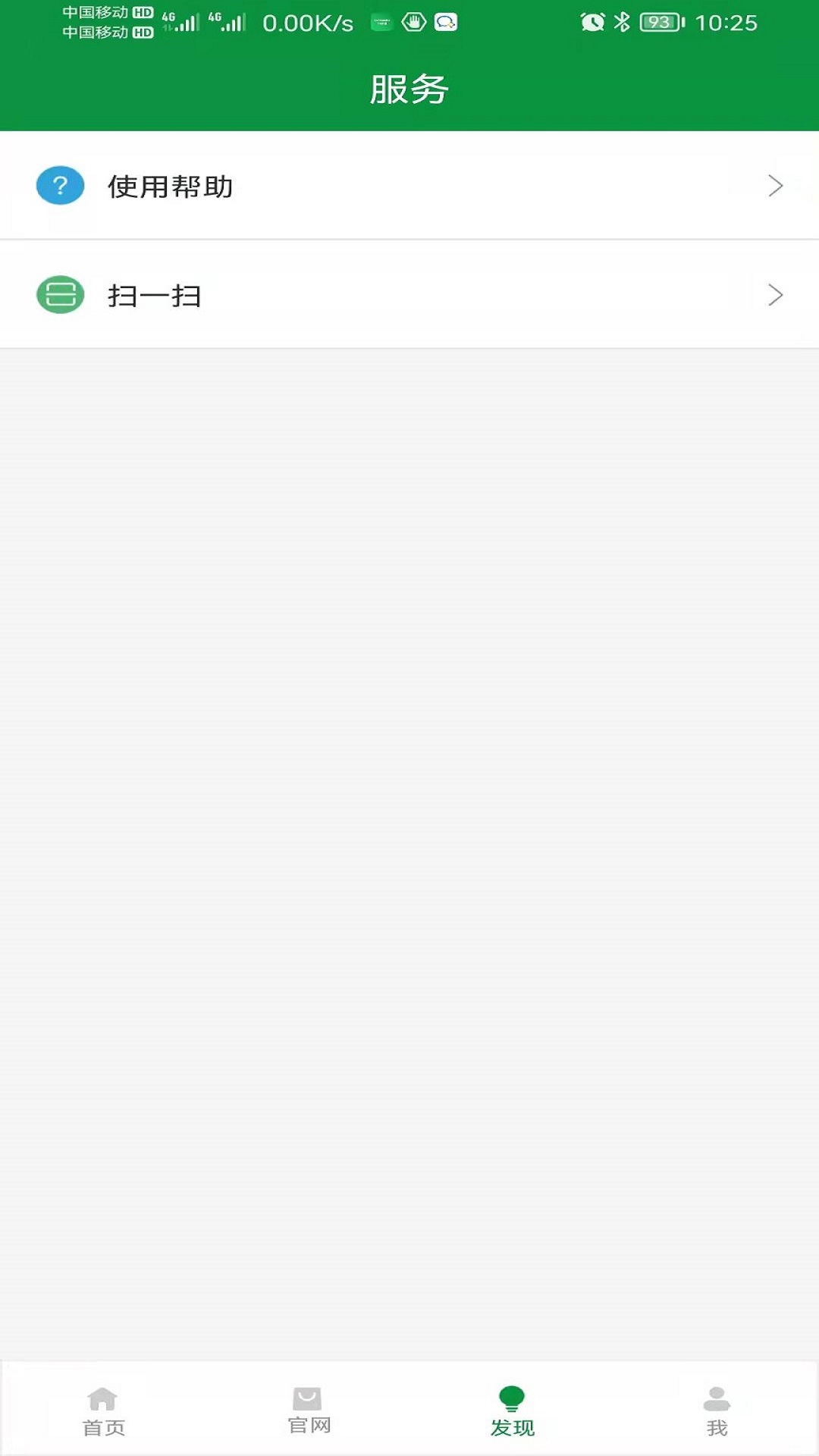
Task: Select the 发现 tab
Action: pyautogui.click(x=512, y=1411)
